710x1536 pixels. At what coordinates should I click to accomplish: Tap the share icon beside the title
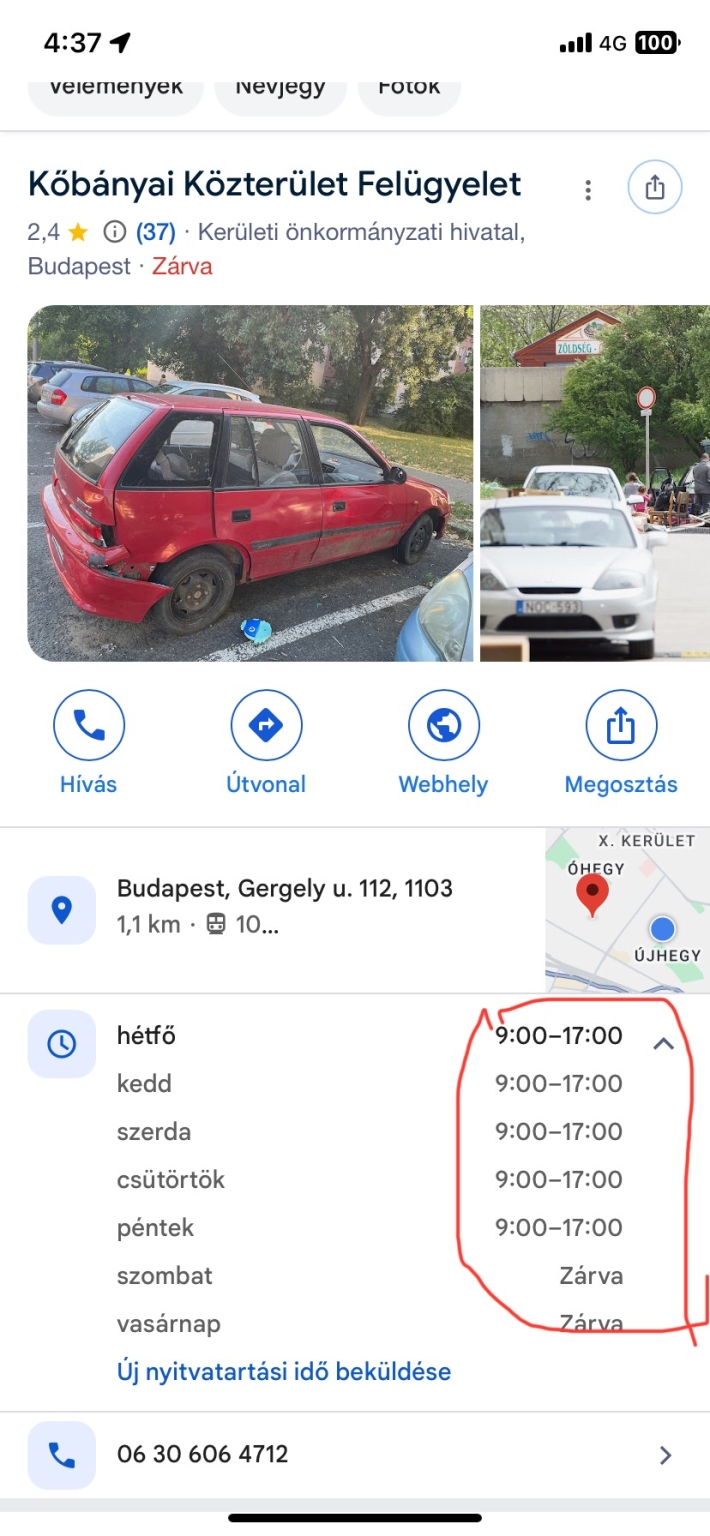tap(655, 187)
